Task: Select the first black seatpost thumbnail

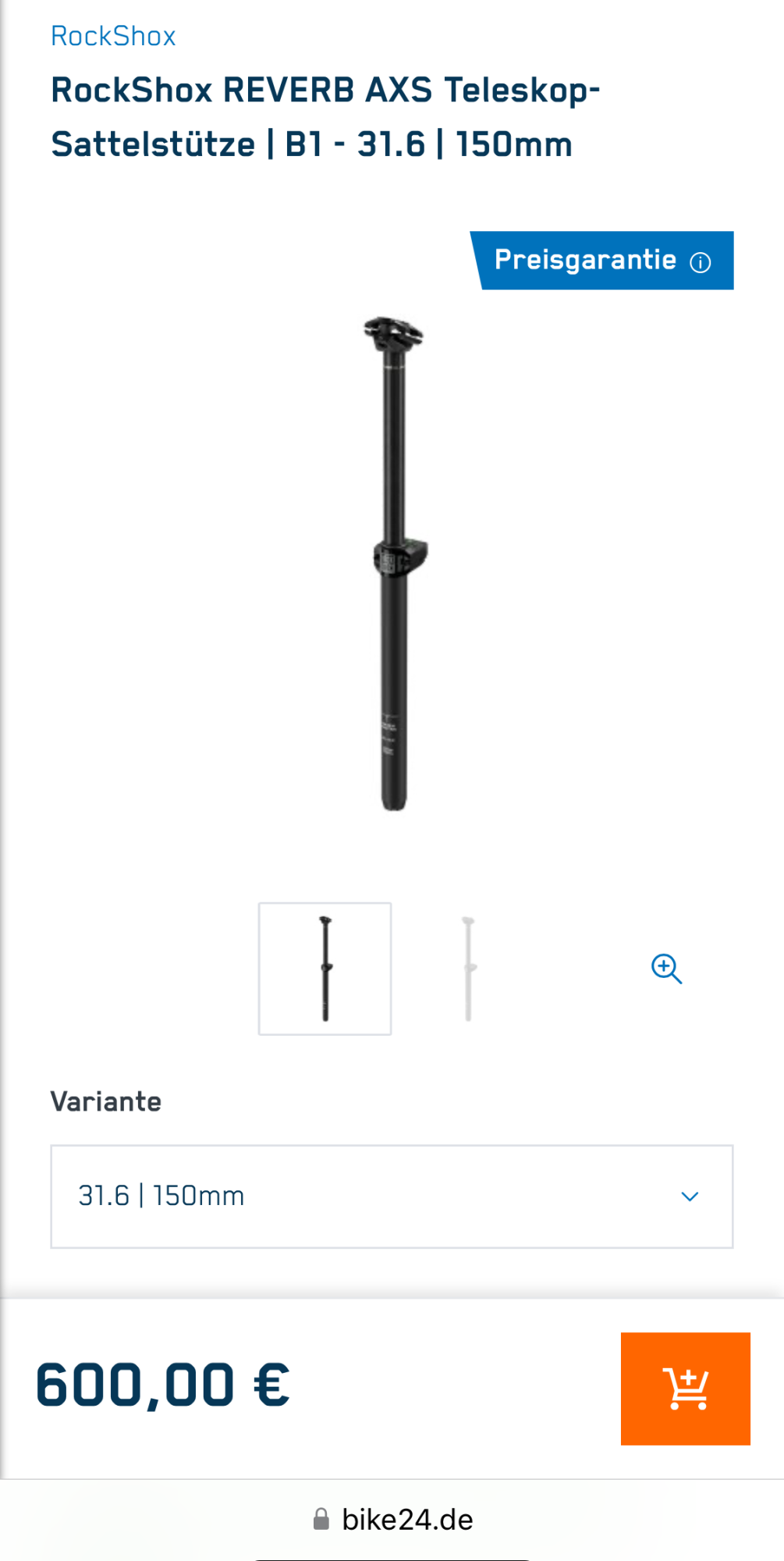Action: (325, 969)
